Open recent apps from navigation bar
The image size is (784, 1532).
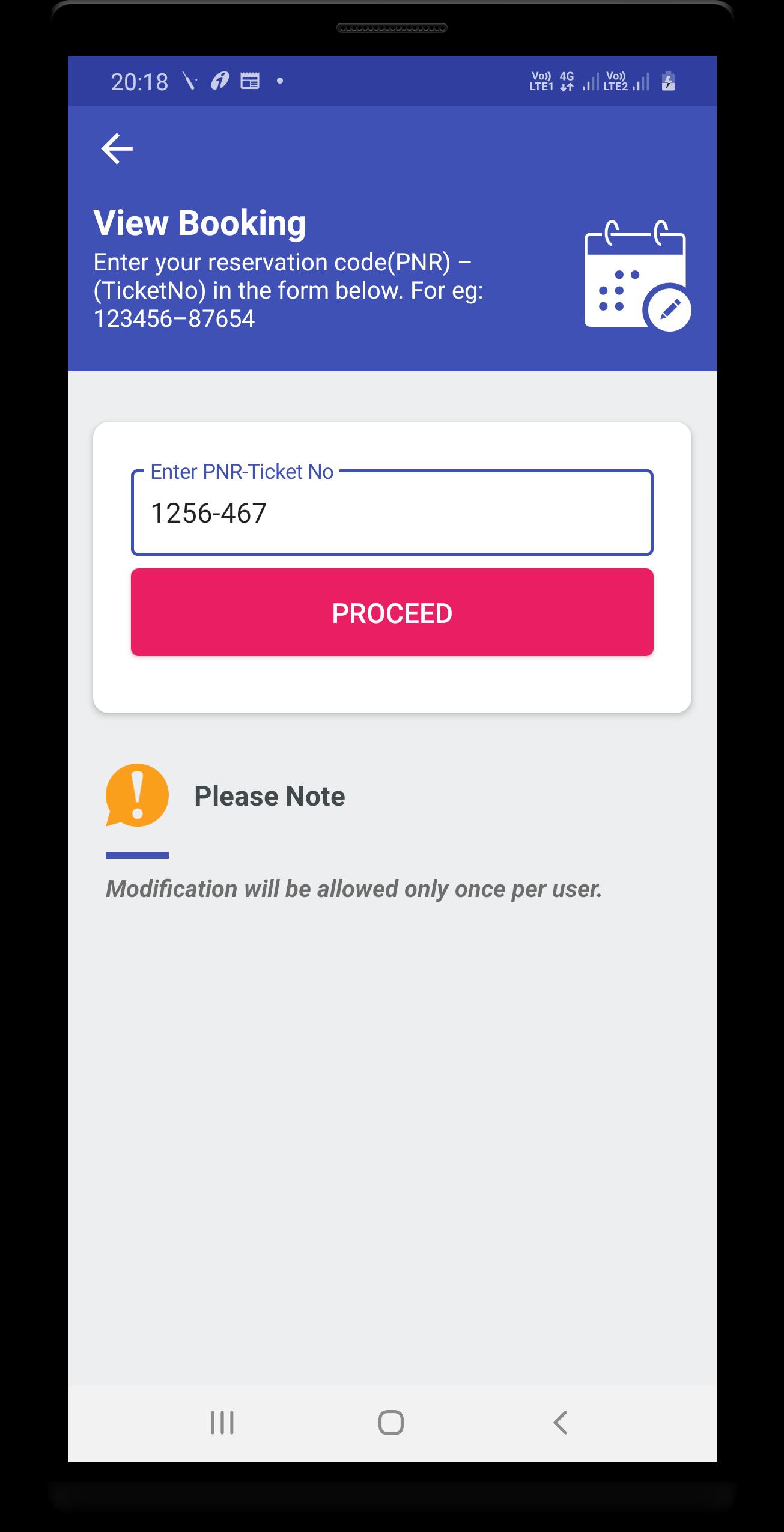click(222, 1423)
